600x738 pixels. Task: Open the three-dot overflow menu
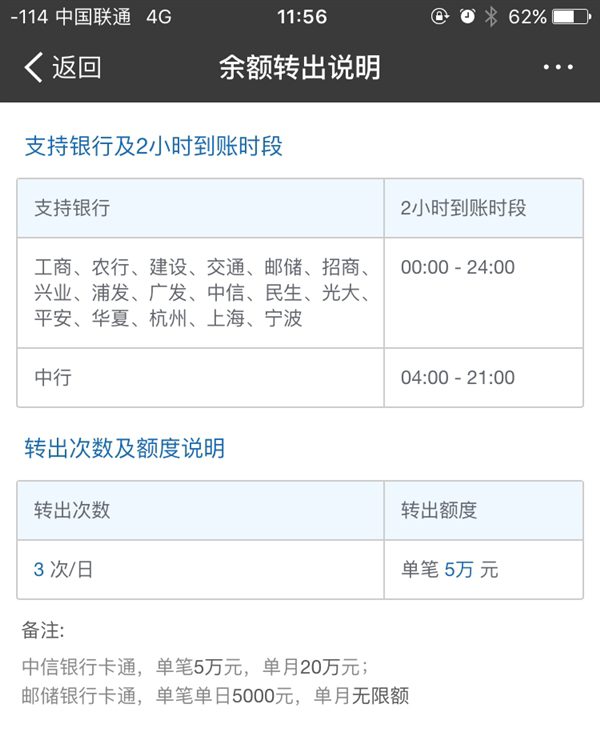558,68
